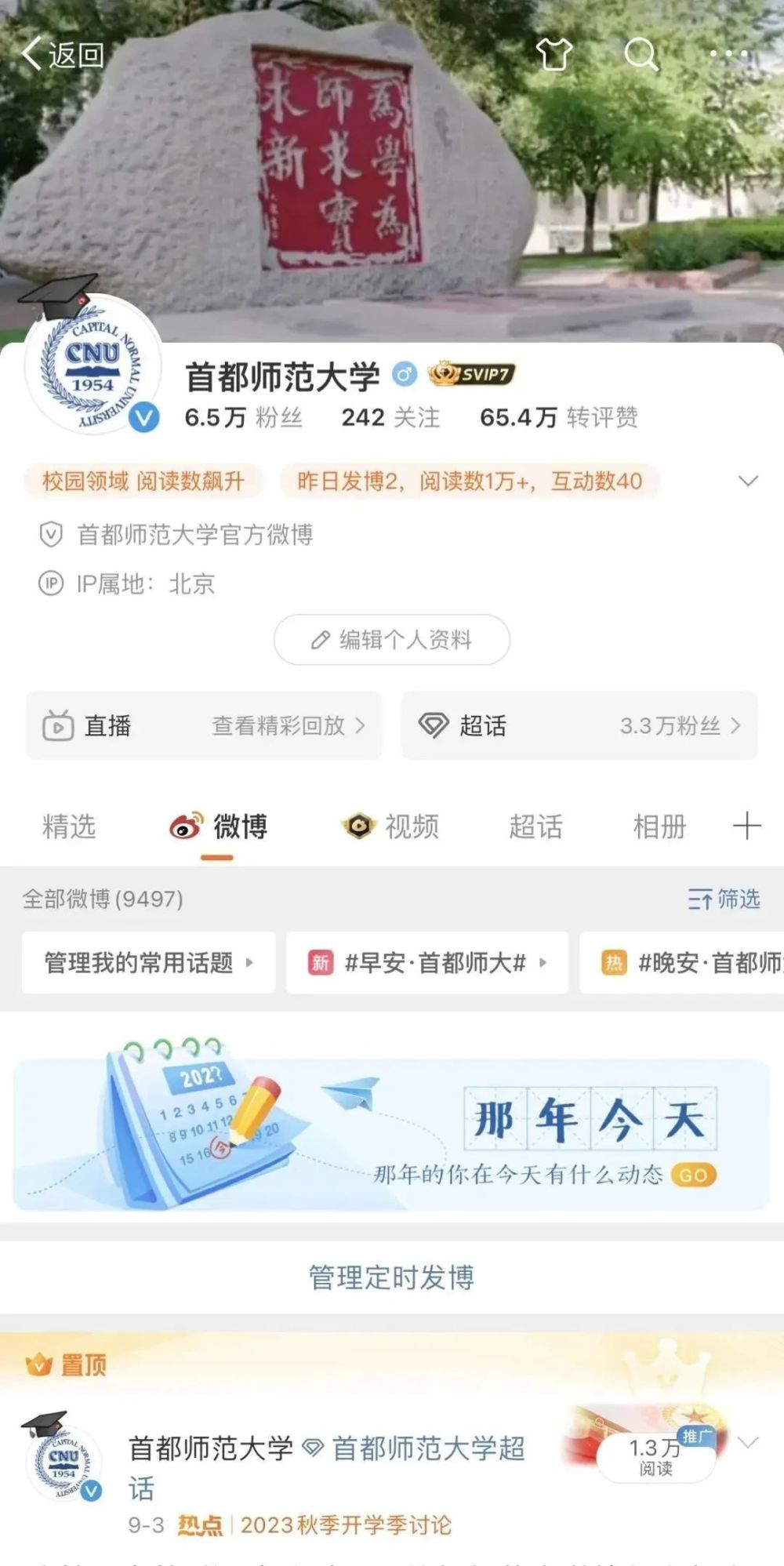Open the shirt-shaped skin theme icon
The height and width of the screenshot is (1566, 784).
point(554,54)
